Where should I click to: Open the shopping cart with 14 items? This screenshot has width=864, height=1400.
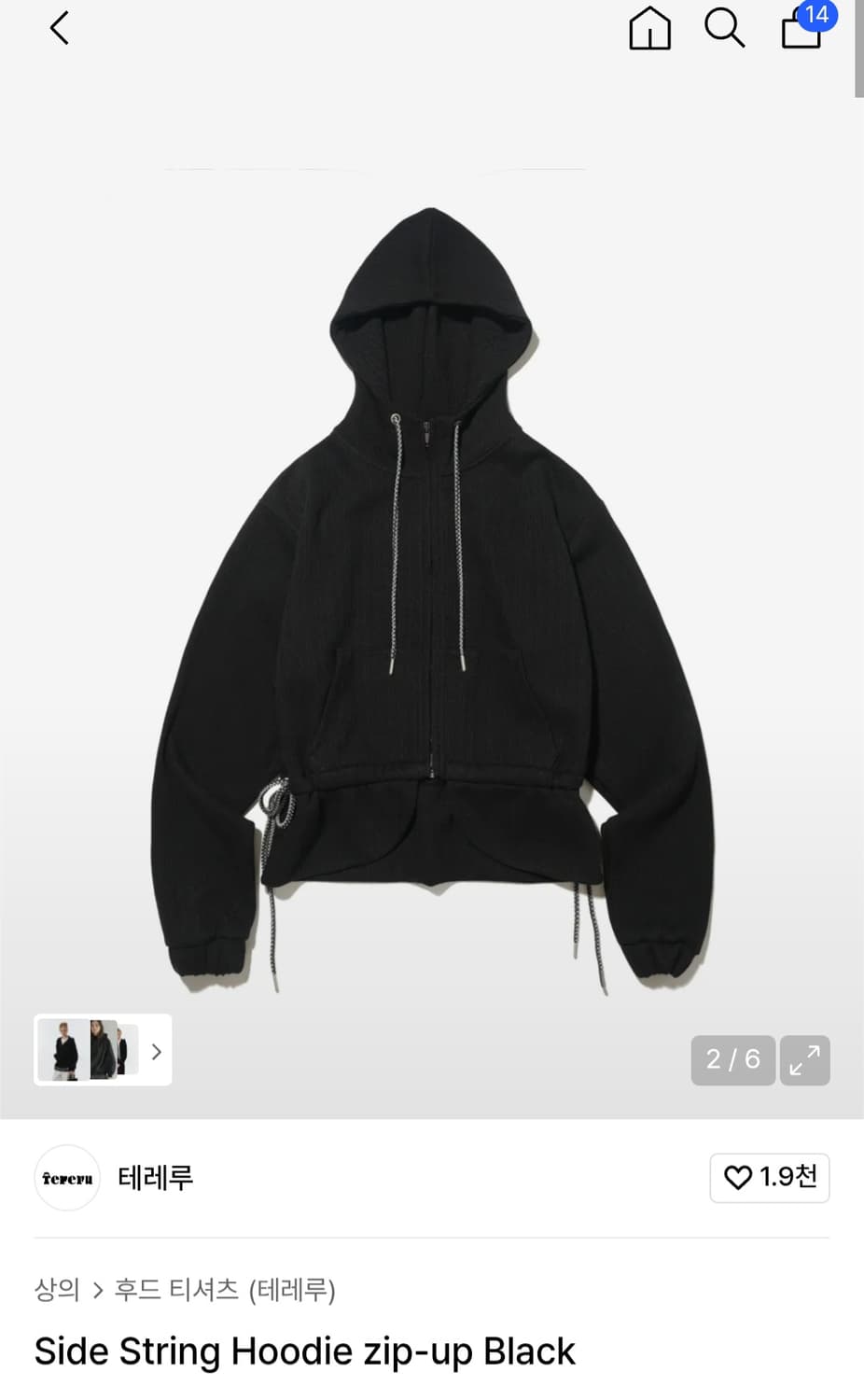coord(799,31)
